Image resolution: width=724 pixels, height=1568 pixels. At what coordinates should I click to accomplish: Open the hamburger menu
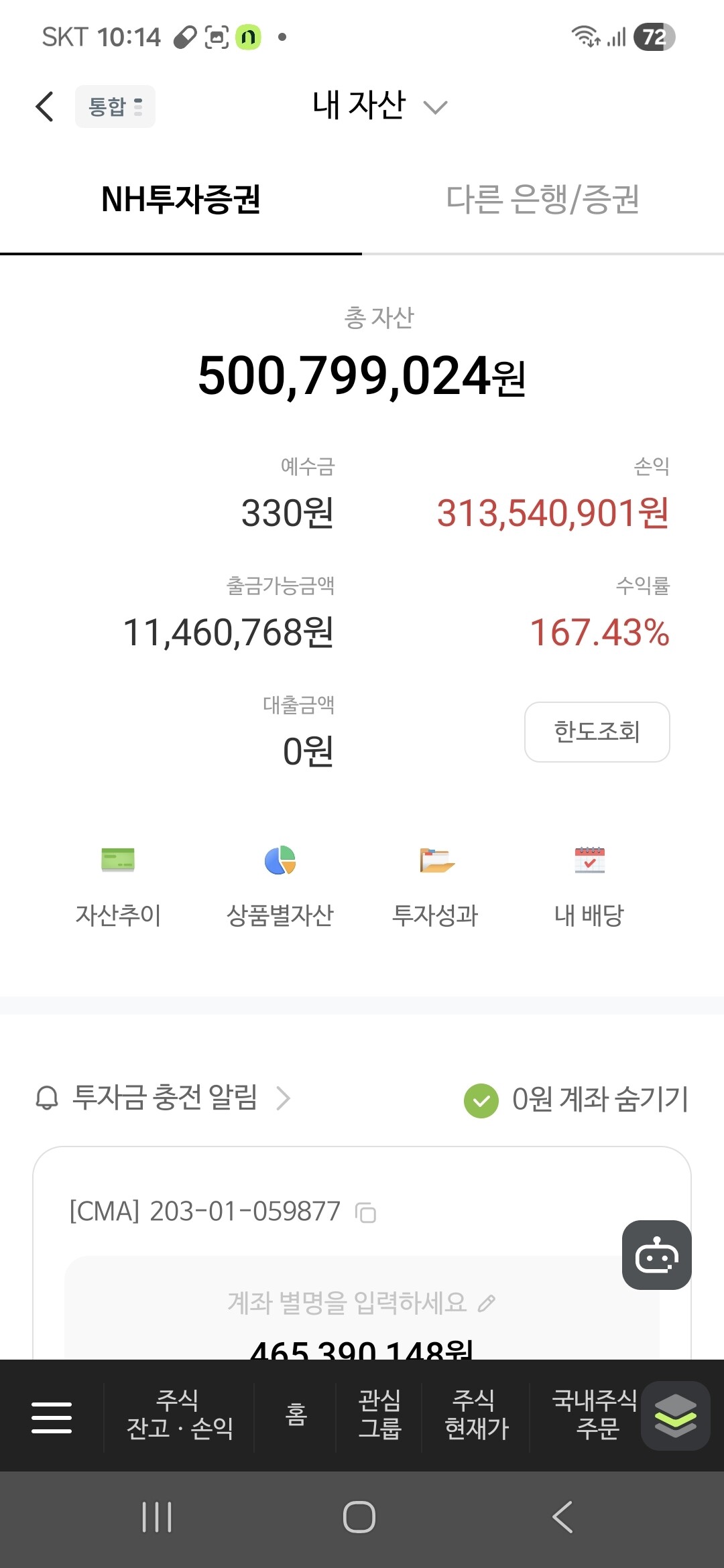(52, 1417)
